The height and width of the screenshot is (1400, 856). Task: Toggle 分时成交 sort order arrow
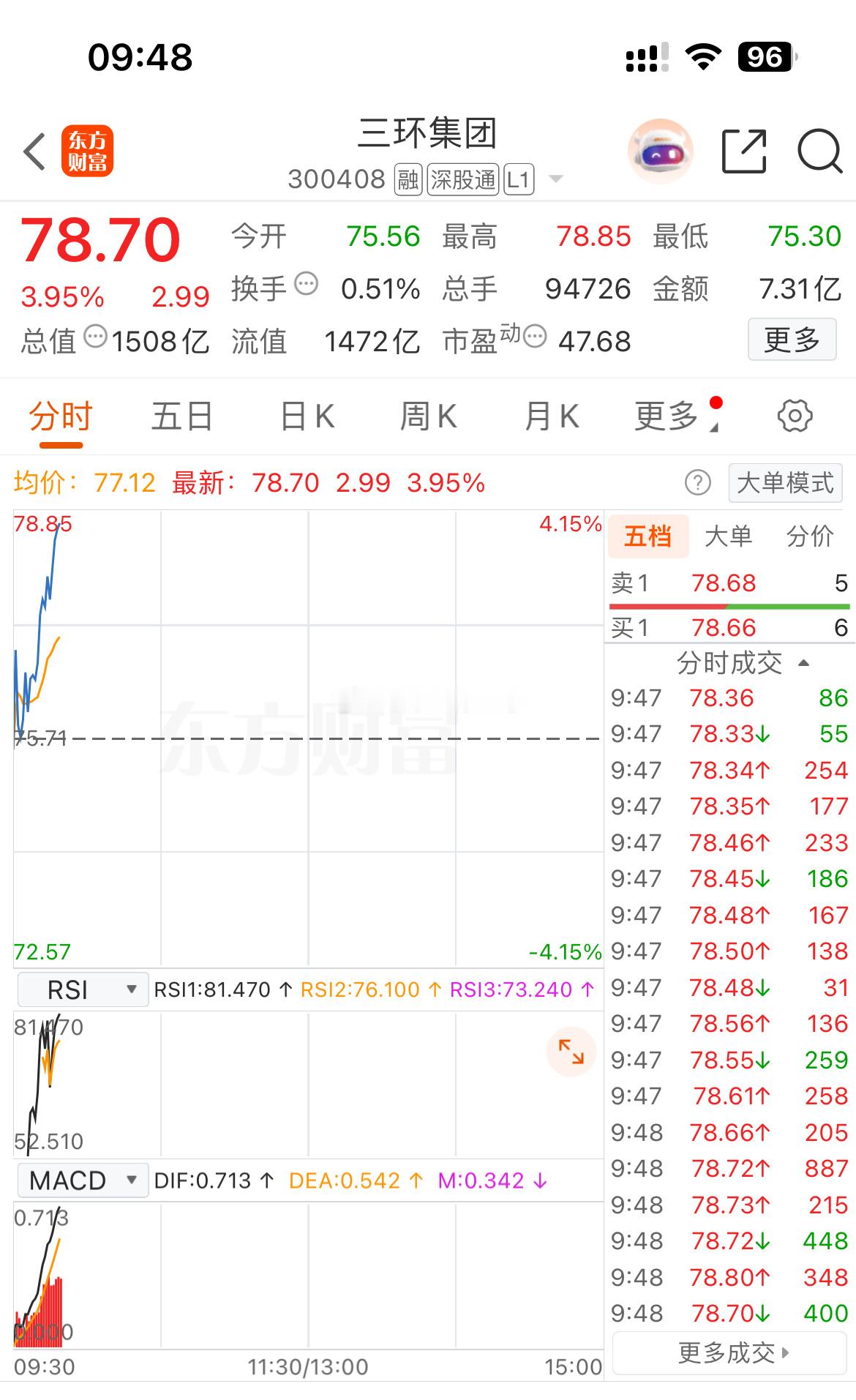(805, 663)
